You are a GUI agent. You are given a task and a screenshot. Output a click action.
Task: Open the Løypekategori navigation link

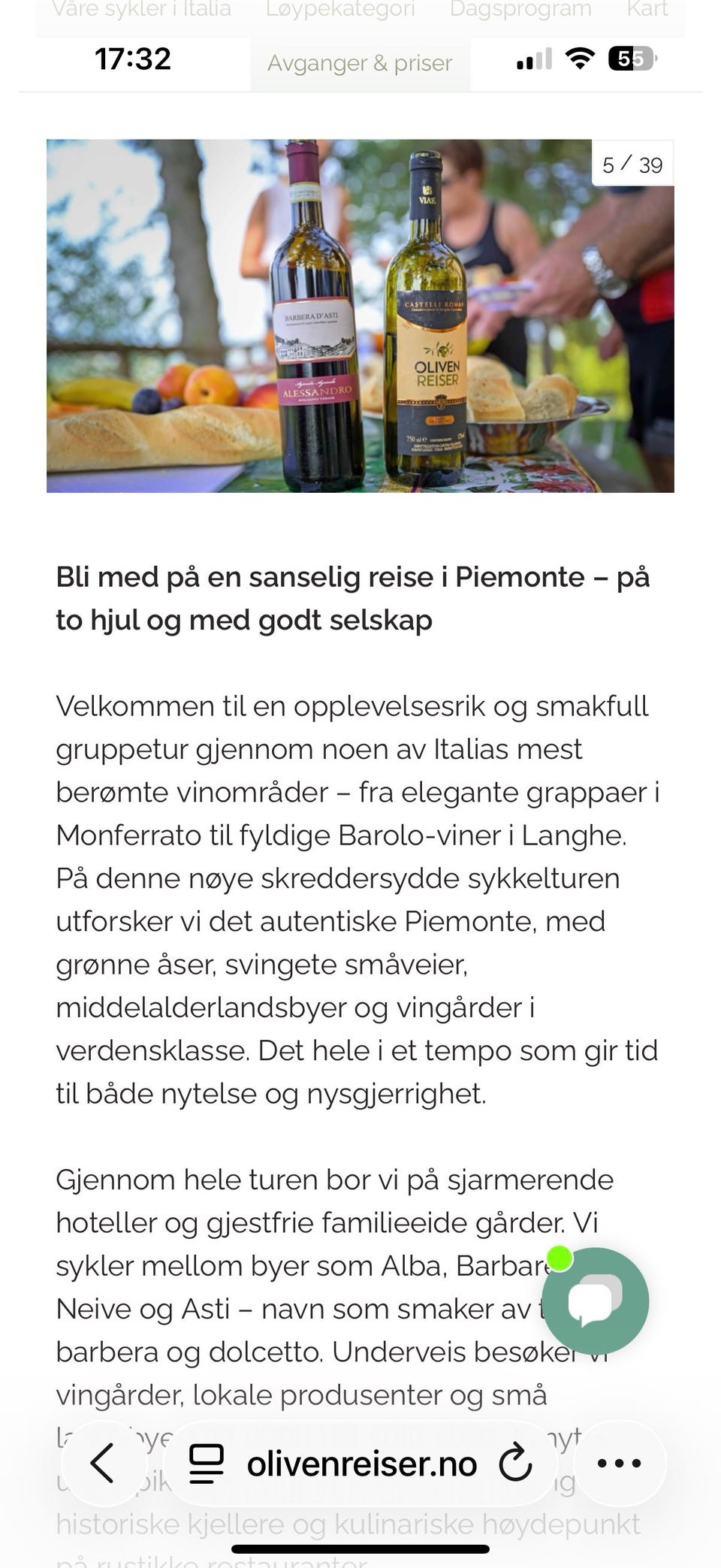[340, 10]
